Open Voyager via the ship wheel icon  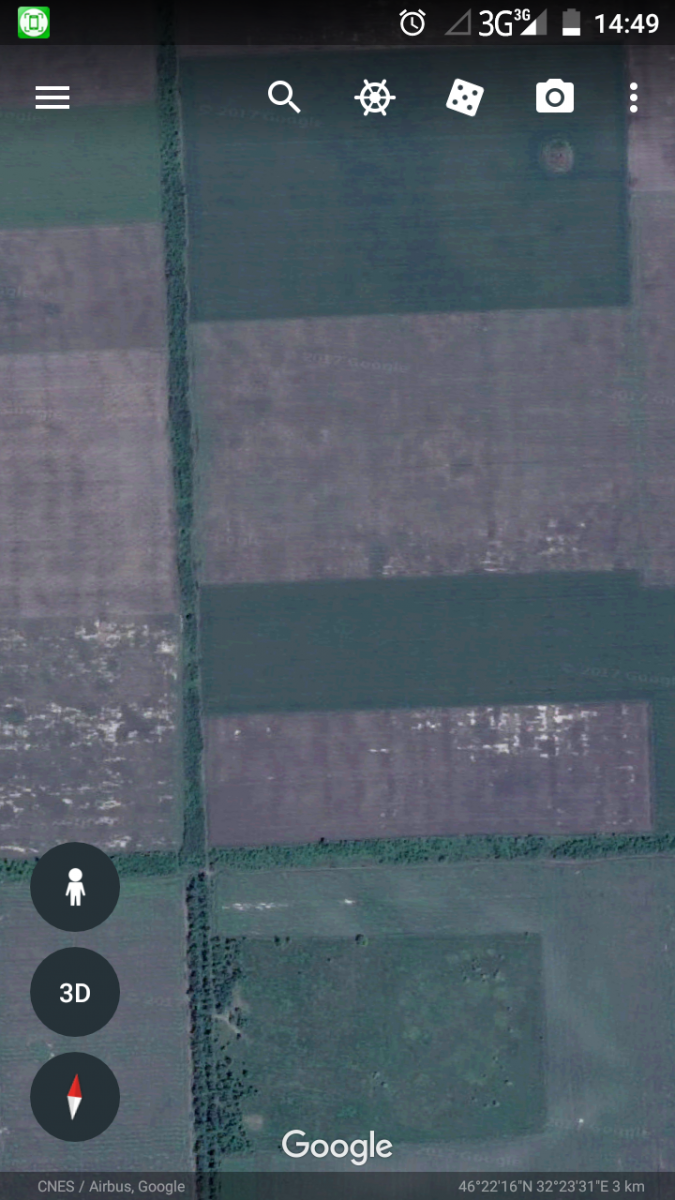click(375, 98)
